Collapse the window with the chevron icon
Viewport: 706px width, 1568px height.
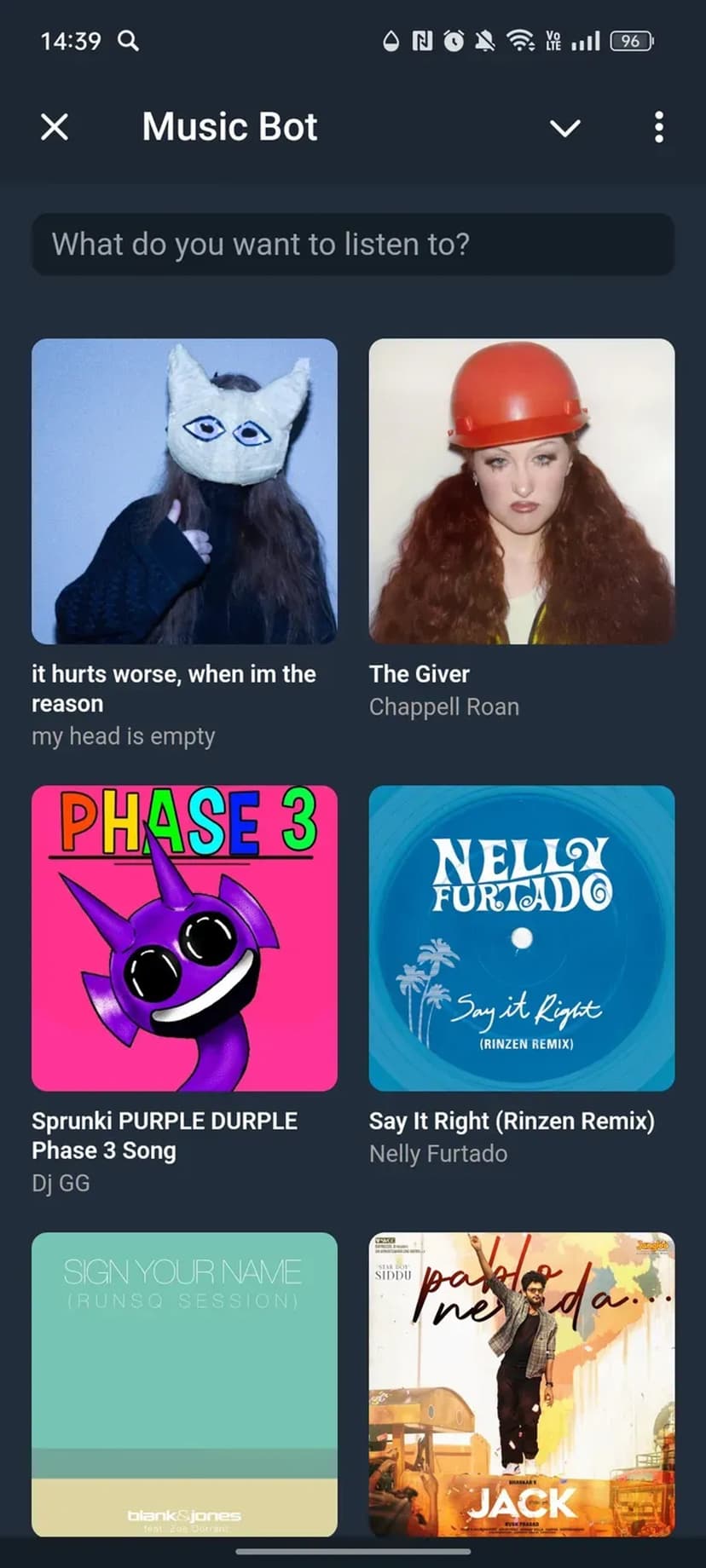pos(564,128)
